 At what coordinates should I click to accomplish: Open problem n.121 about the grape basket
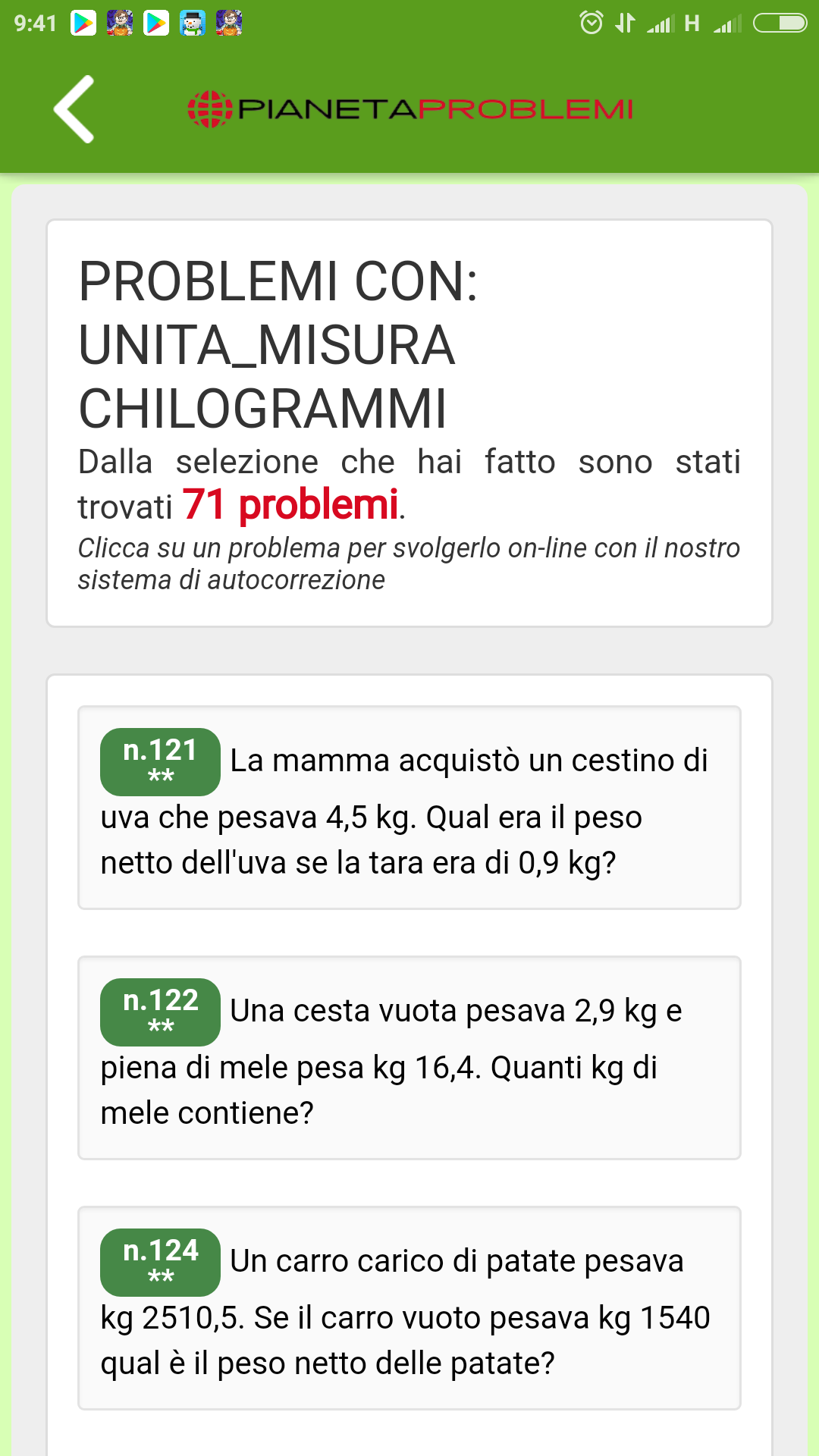[409, 808]
